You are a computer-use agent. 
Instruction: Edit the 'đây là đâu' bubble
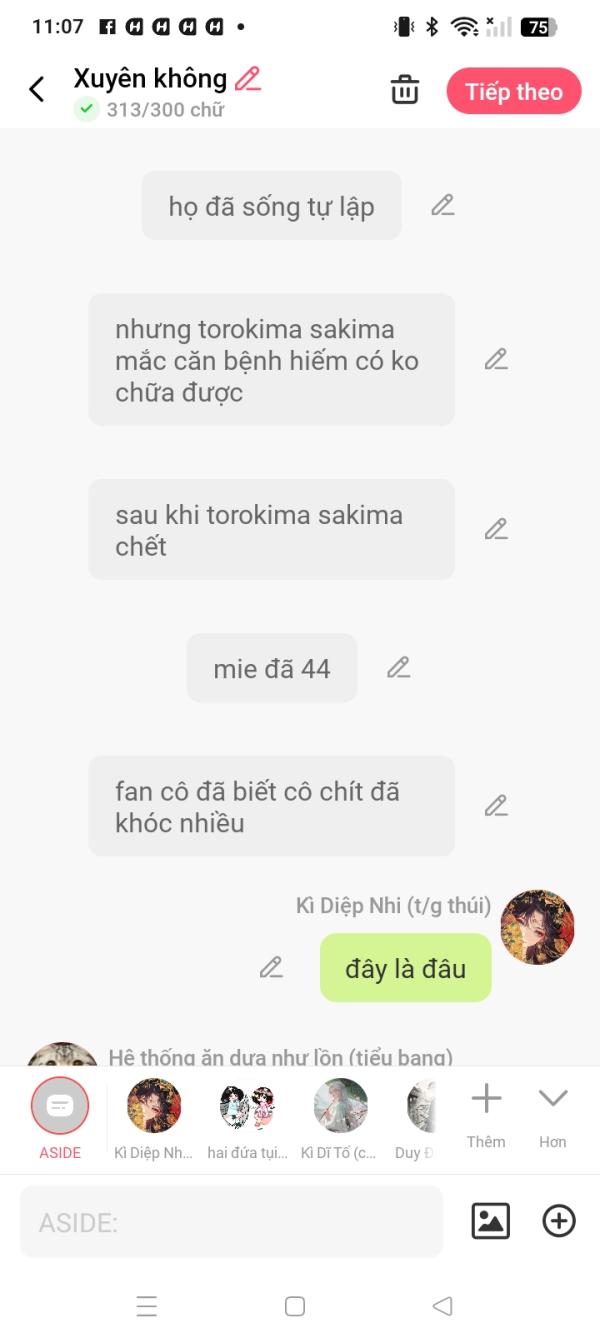271,968
